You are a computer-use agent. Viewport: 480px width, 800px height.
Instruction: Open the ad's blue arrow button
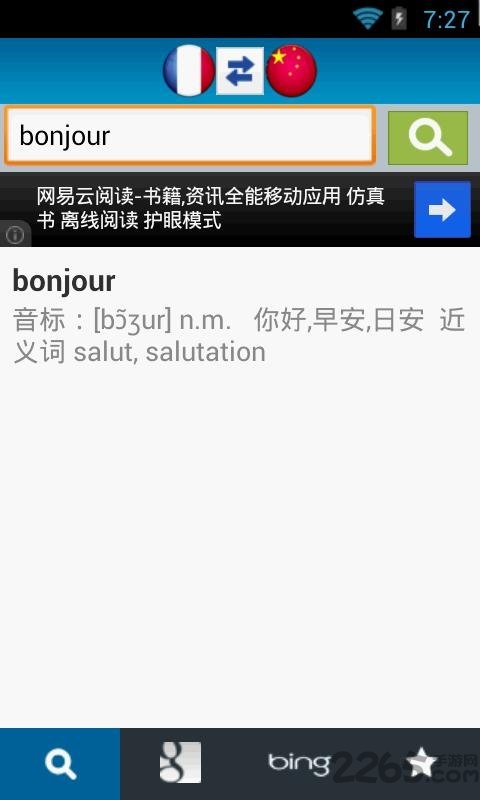(442, 210)
